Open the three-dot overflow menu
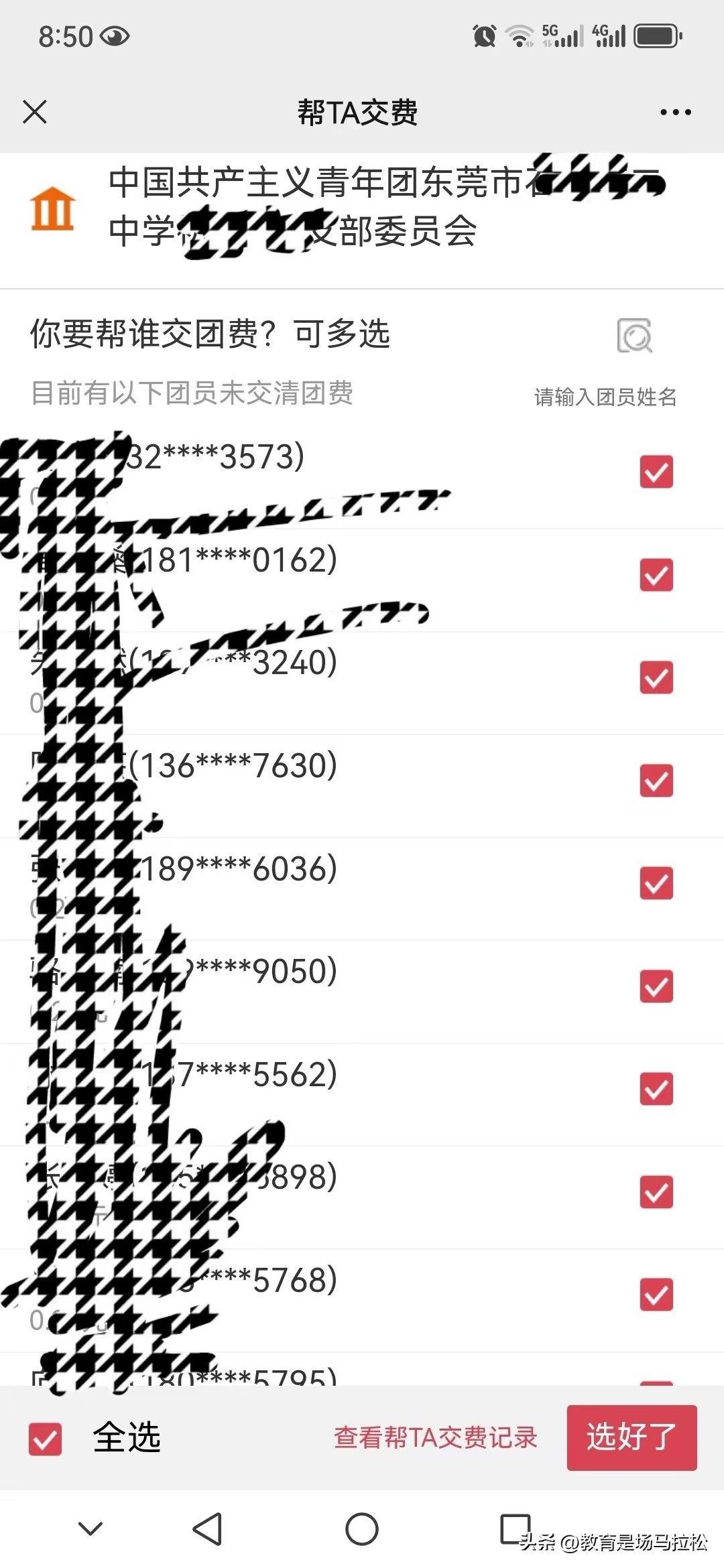The image size is (724, 1568). pyautogui.click(x=675, y=112)
